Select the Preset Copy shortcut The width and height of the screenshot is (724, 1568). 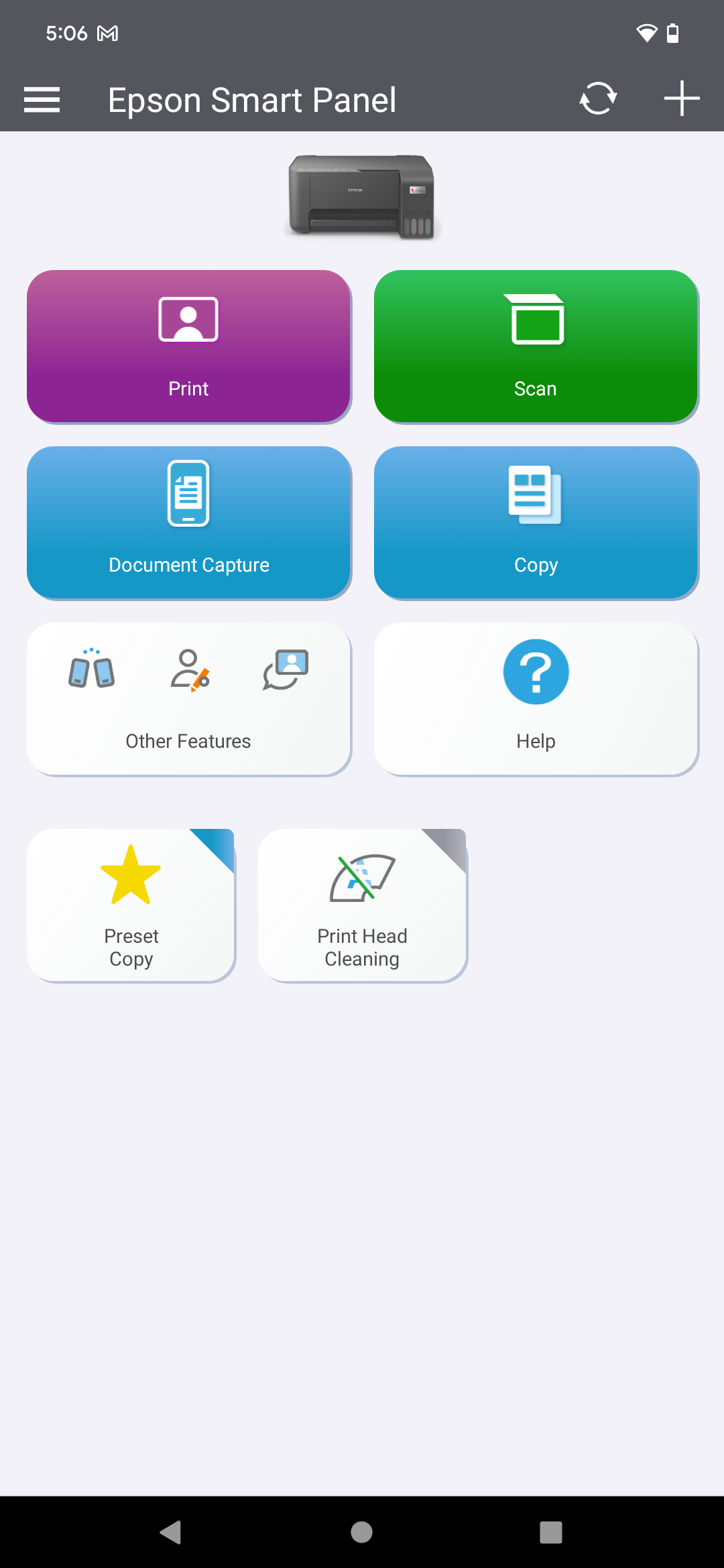tap(131, 905)
